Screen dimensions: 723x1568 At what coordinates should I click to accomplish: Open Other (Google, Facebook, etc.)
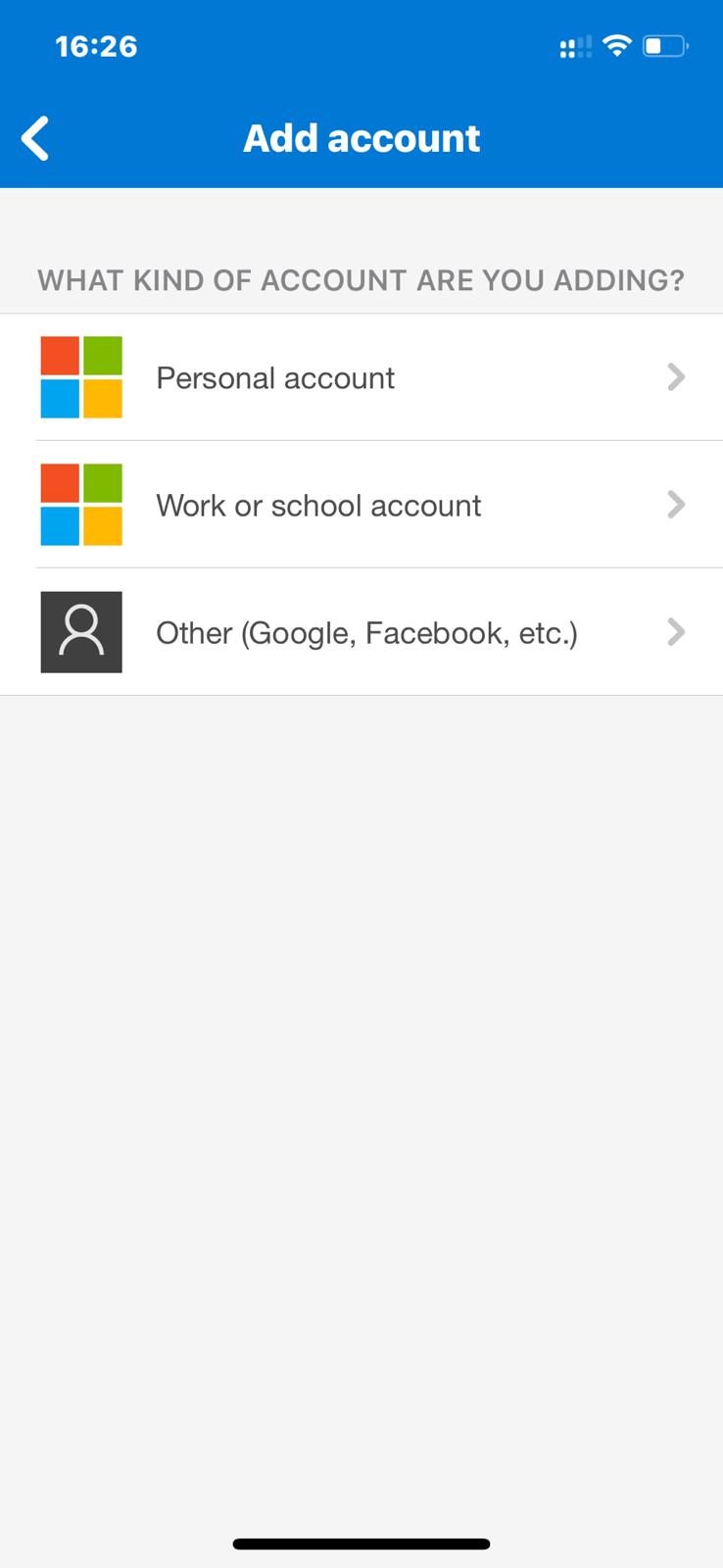361,632
